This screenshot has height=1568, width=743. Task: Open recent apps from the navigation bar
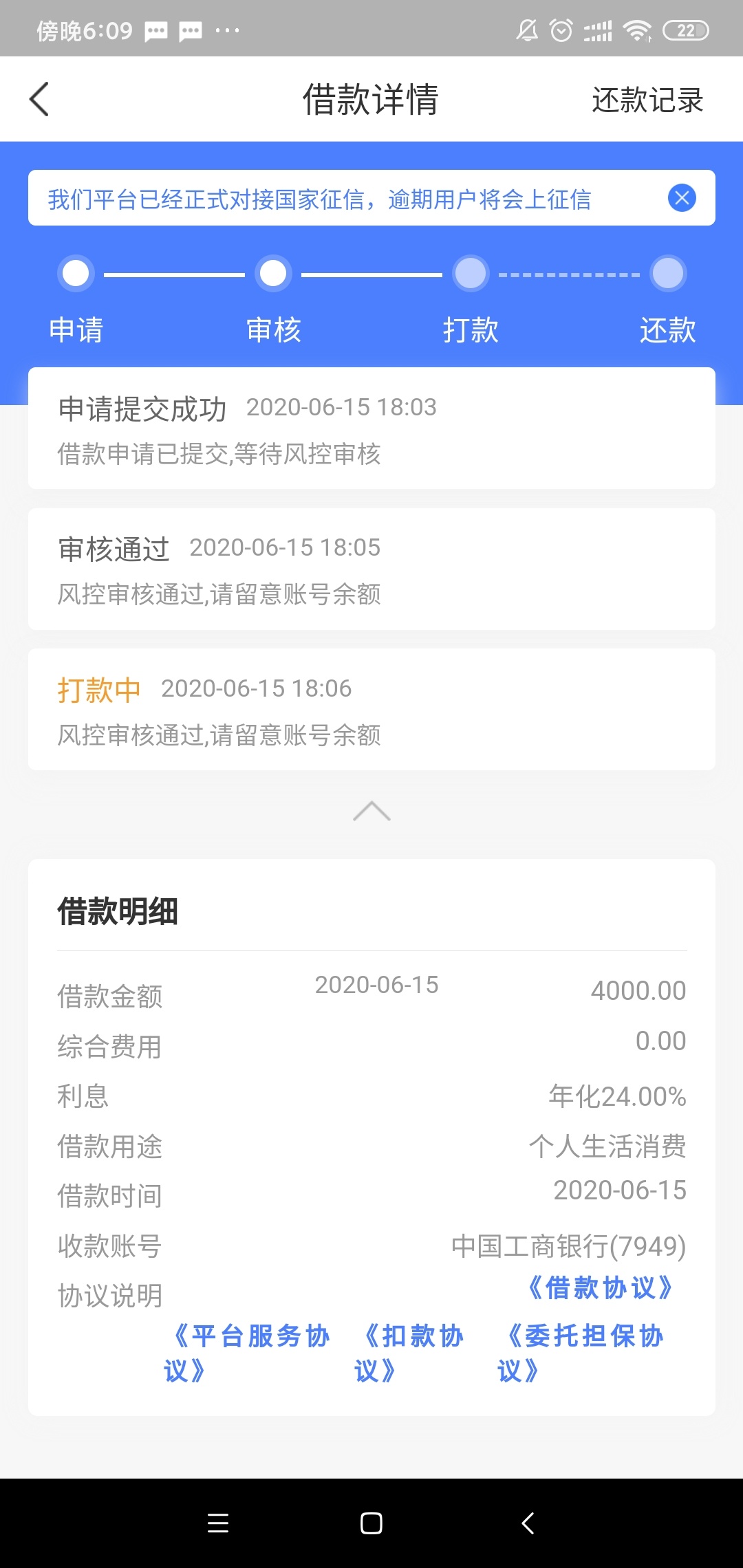[x=218, y=1523]
